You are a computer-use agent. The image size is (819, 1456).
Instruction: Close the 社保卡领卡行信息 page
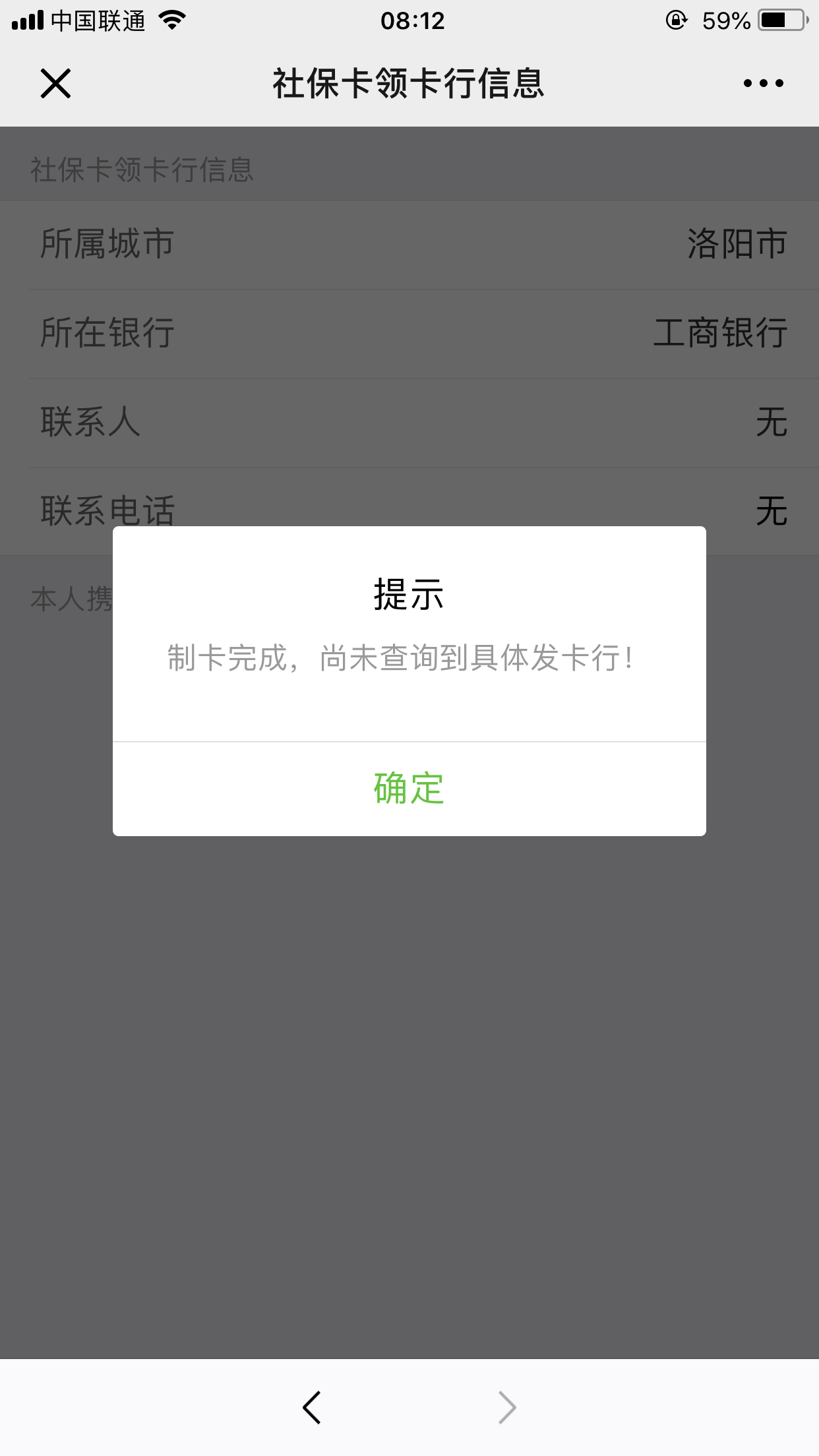tap(55, 83)
